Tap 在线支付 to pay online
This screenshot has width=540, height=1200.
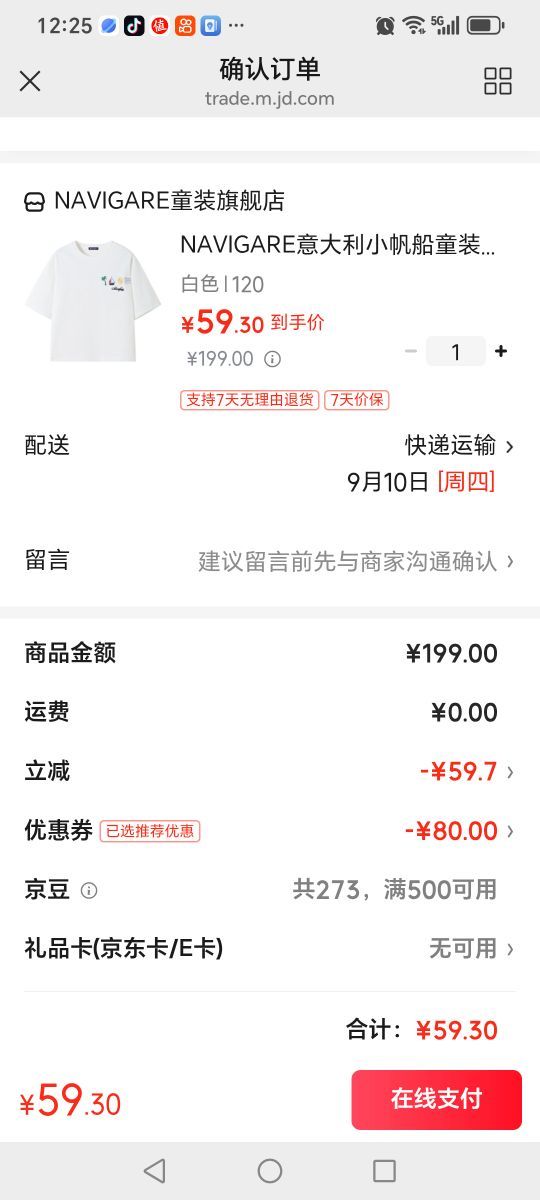pos(436,1099)
